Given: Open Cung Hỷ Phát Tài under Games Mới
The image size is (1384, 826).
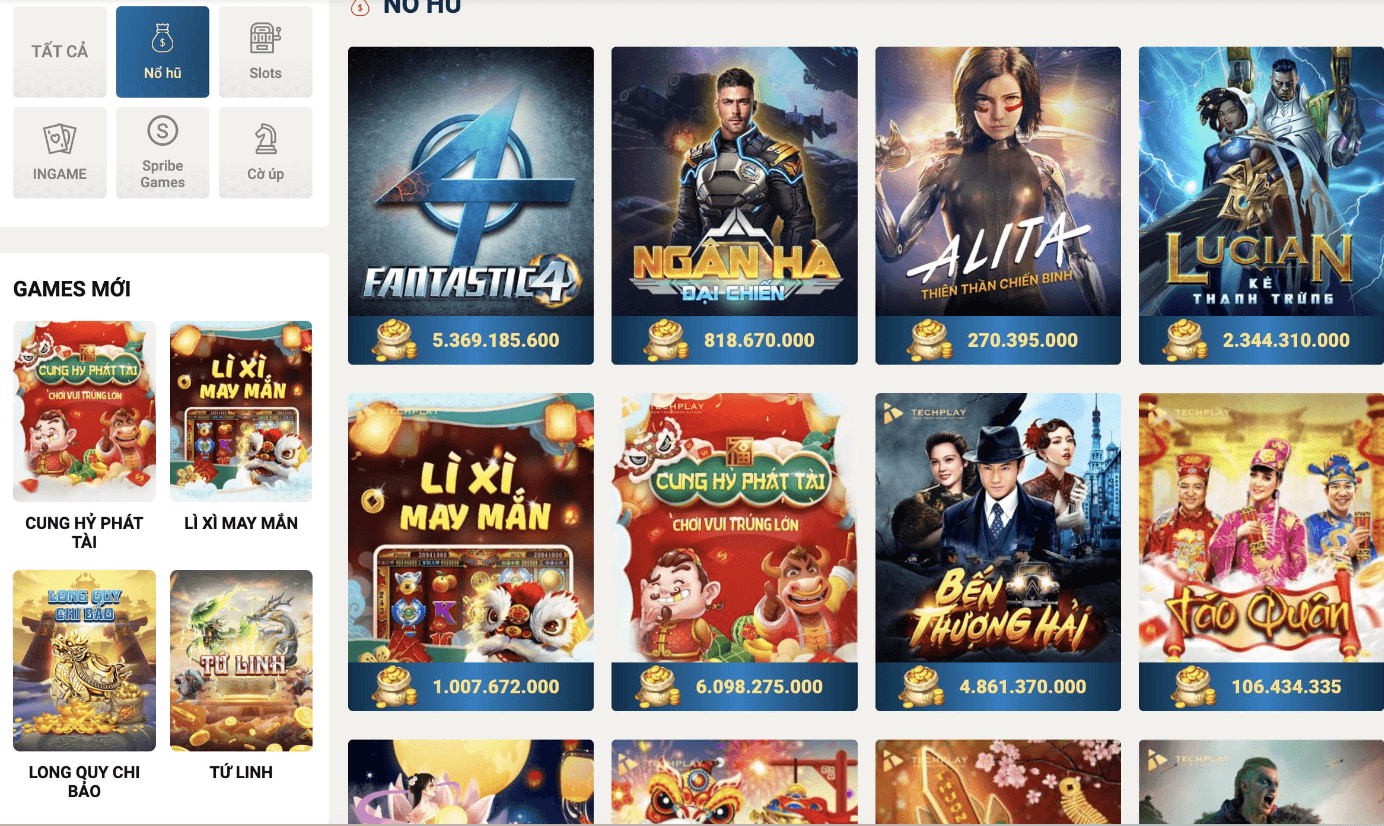Looking at the screenshot, I should pos(84,412).
